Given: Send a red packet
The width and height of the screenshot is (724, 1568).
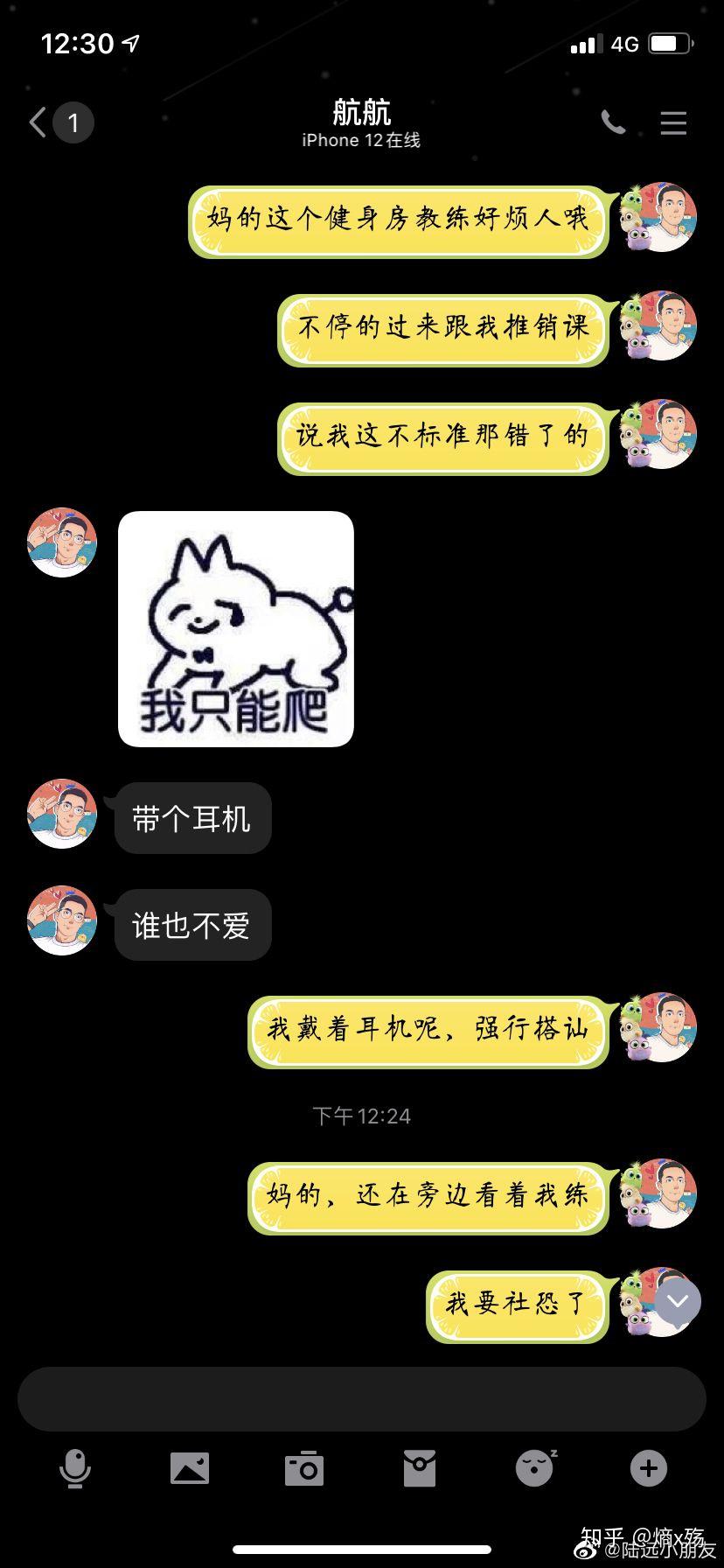Looking at the screenshot, I should (420, 1468).
